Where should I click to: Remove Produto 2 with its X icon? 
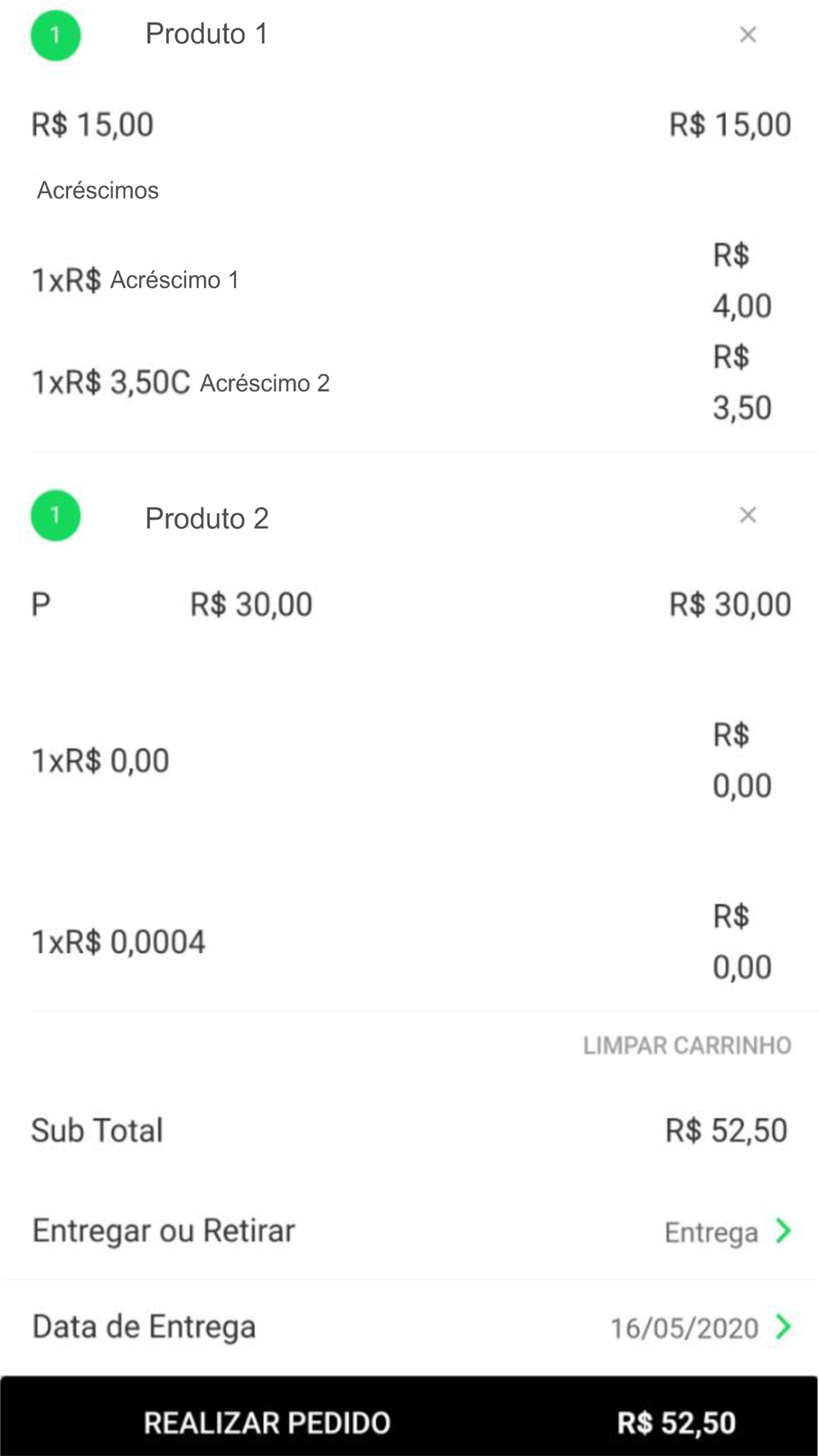pyautogui.click(x=748, y=515)
